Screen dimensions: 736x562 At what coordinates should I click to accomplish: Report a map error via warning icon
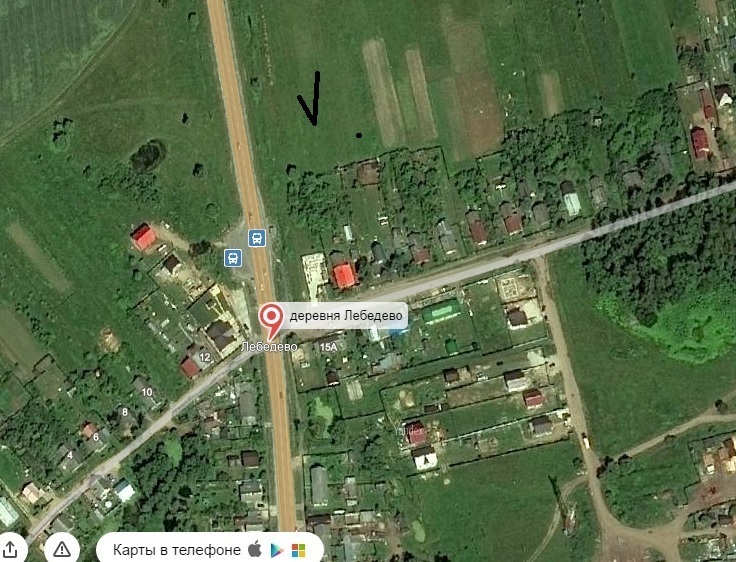(62, 549)
